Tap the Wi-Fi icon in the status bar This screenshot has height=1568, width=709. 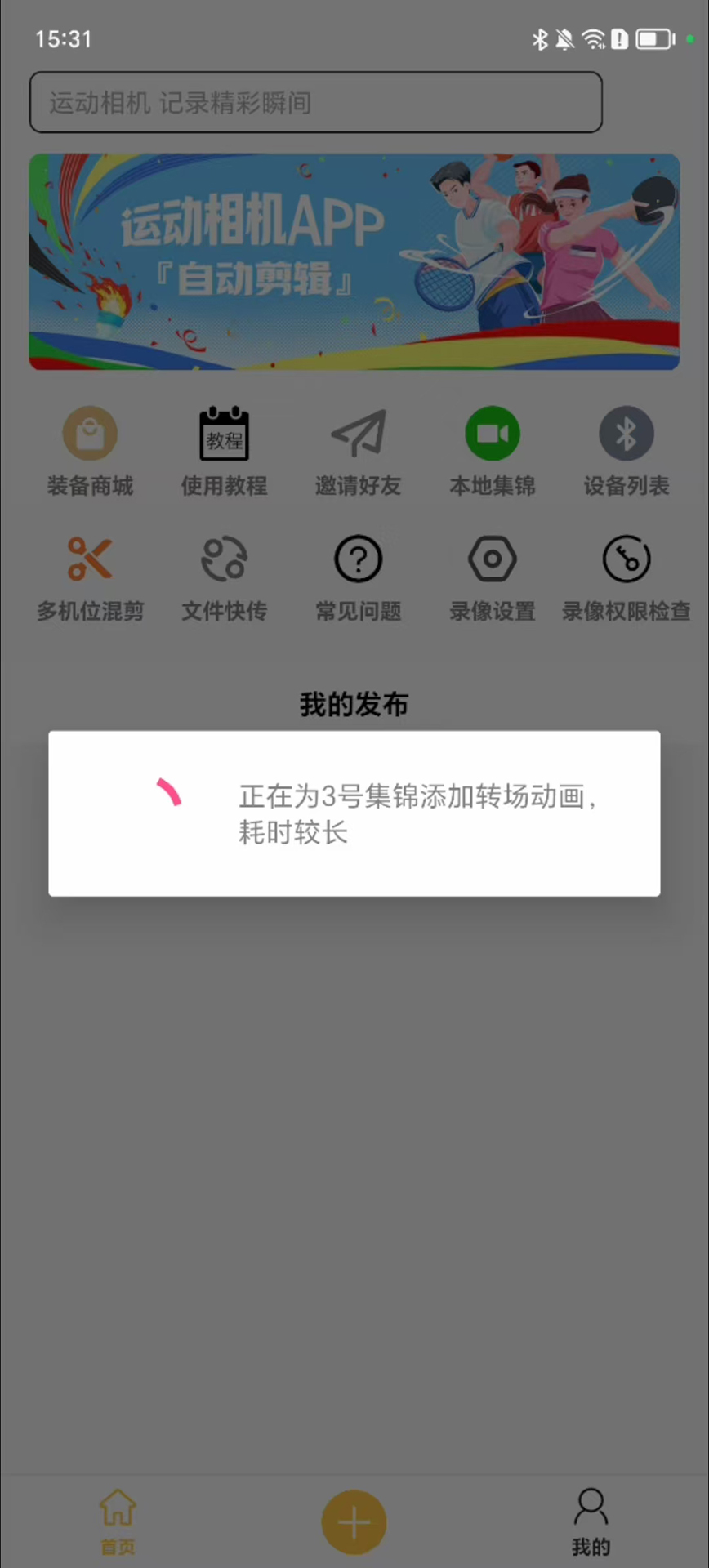(593, 39)
